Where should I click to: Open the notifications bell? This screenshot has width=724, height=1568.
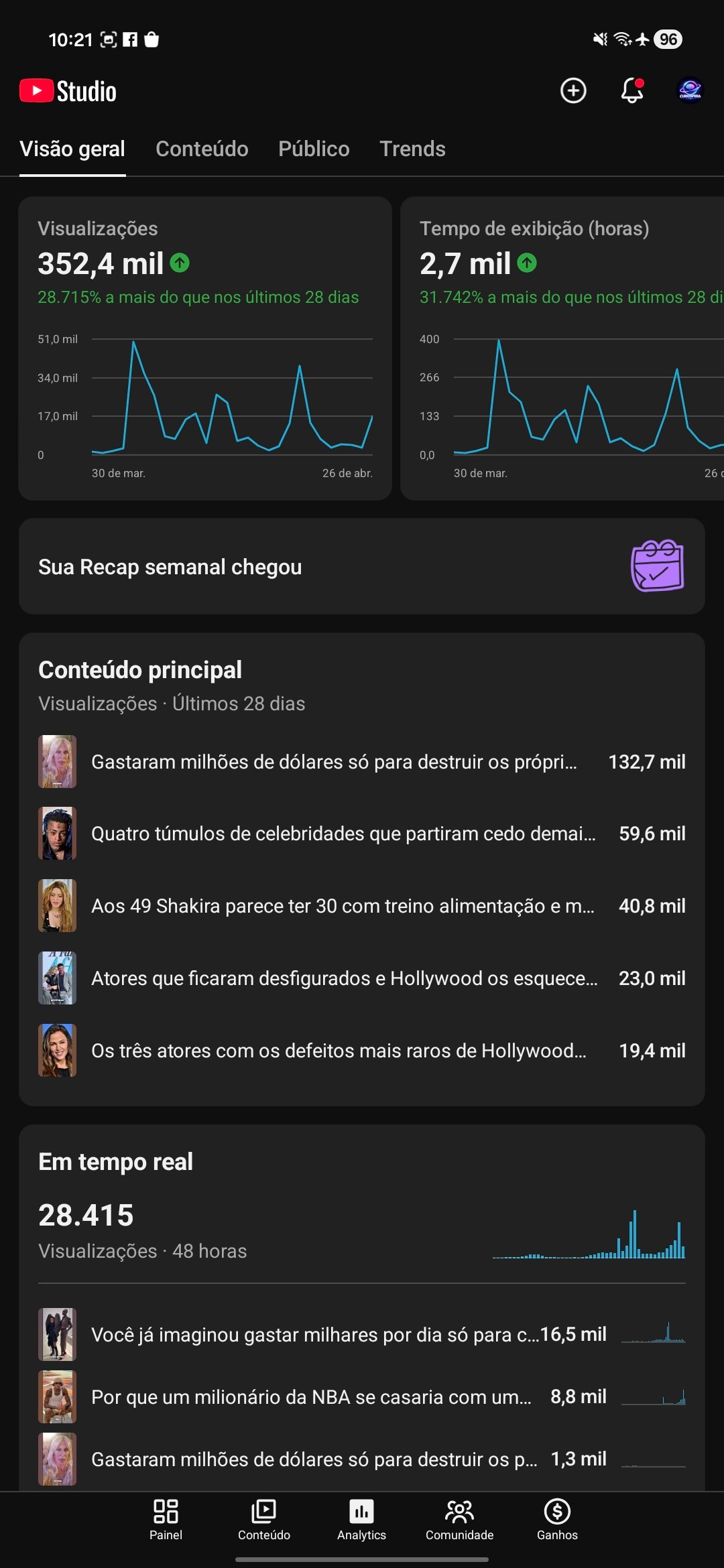pos(632,90)
